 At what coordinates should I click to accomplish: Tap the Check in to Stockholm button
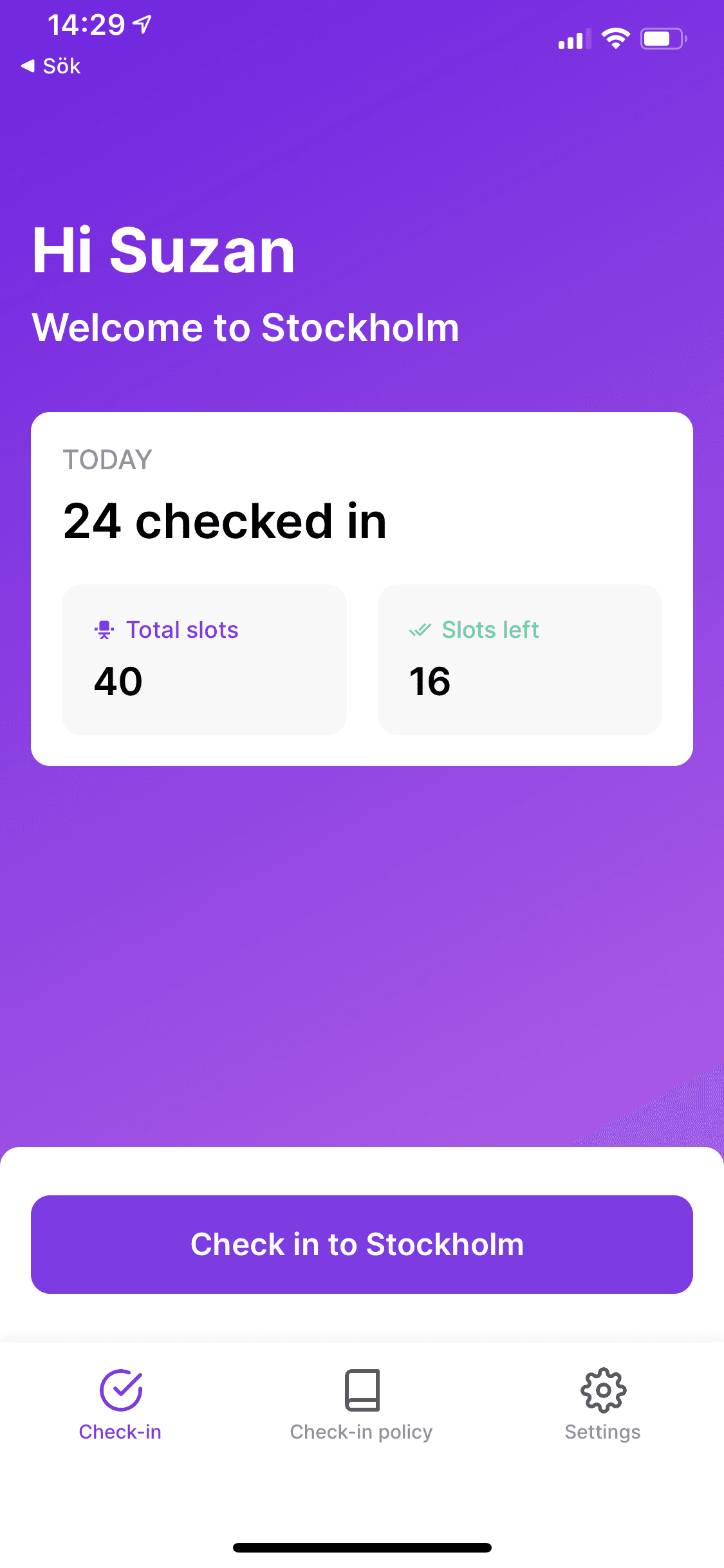[x=362, y=1244]
